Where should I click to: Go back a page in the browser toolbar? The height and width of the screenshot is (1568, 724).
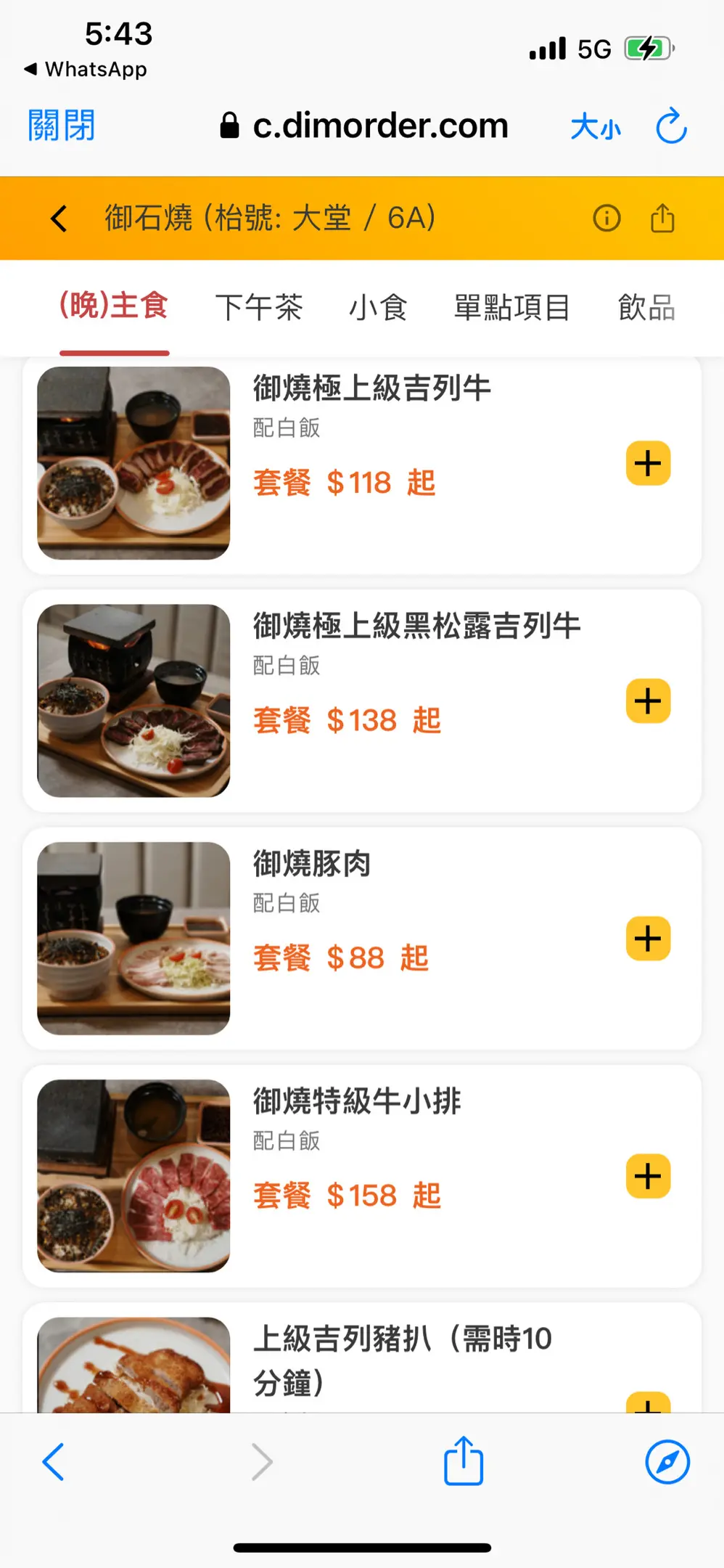click(53, 1462)
